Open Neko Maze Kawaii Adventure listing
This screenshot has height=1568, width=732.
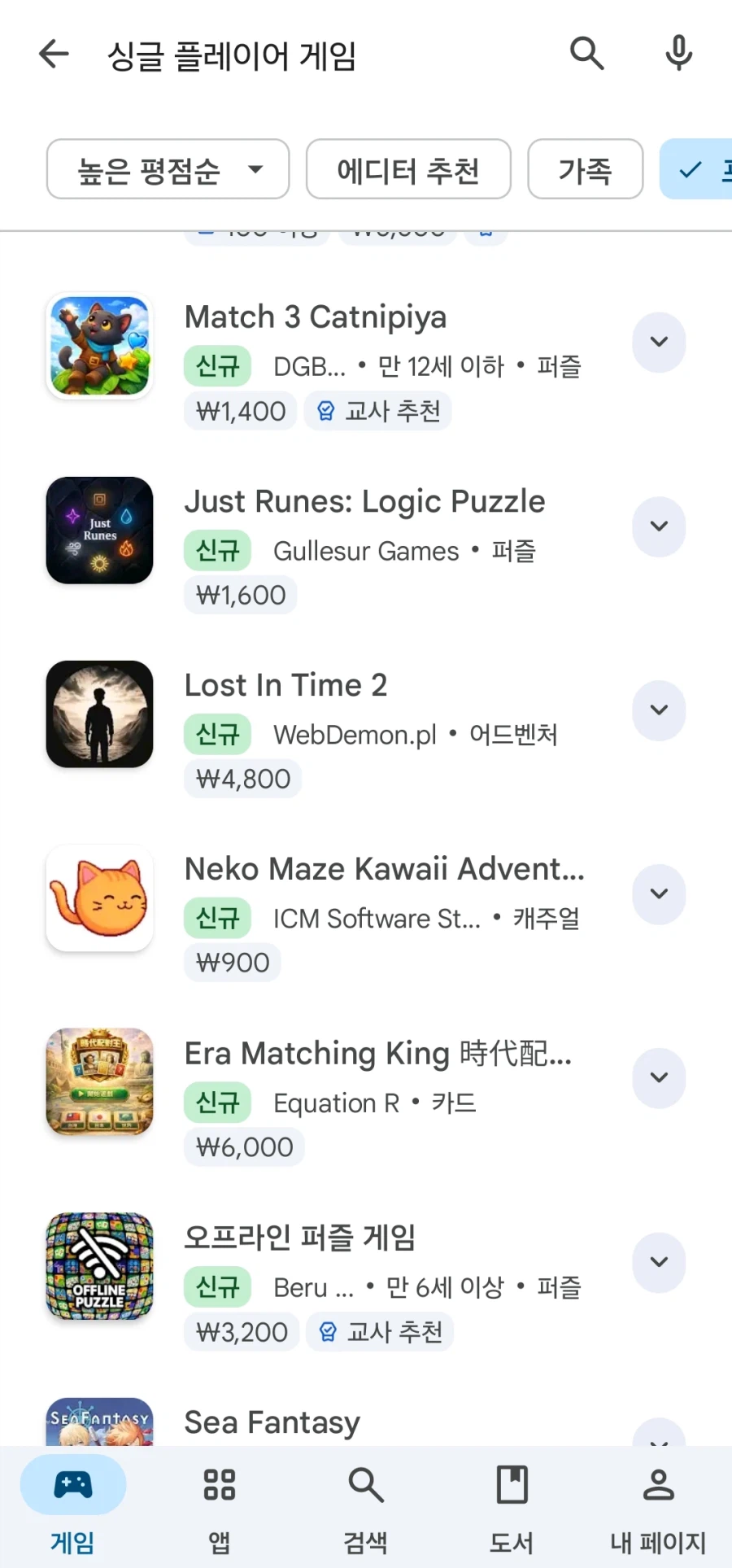point(384,870)
